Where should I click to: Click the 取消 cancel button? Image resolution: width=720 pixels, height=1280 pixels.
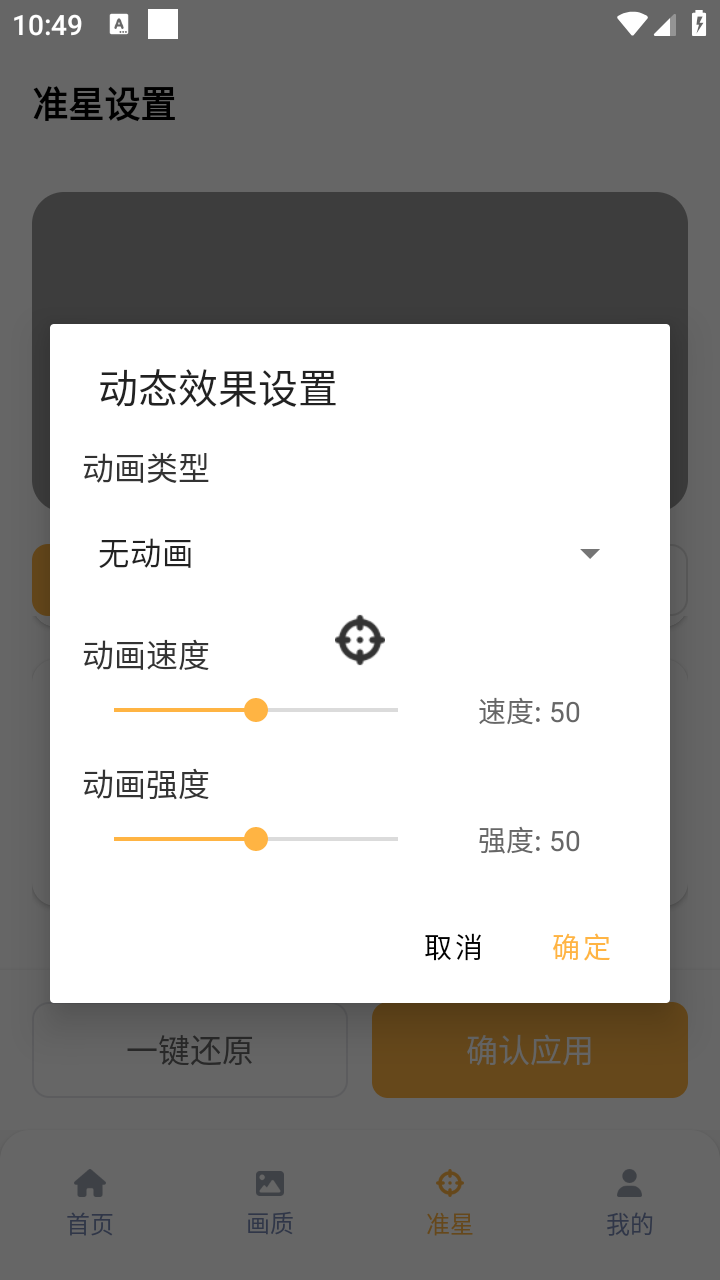tap(453, 947)
